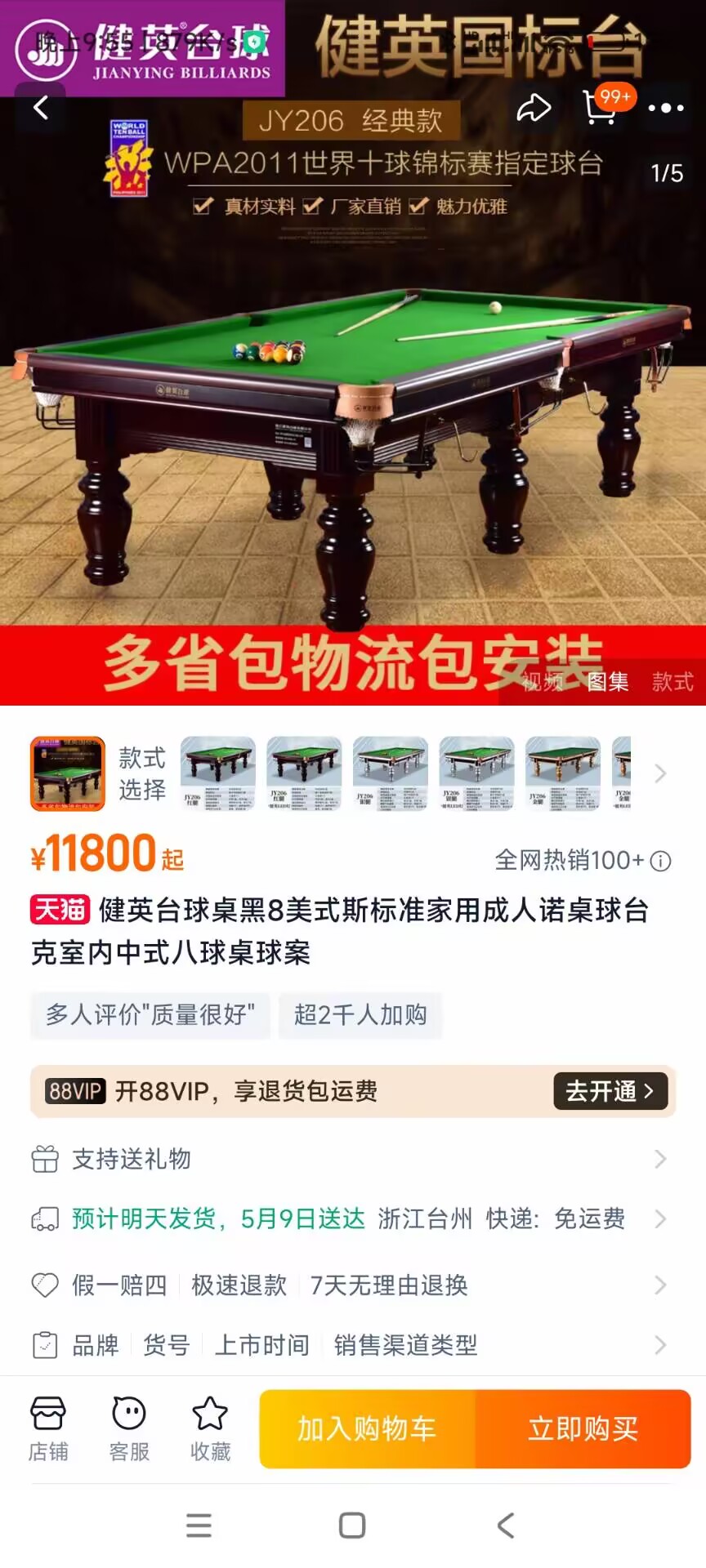The image size is (706, 1568).
Task: Select the first JY206 红腿 style thumbnail
Action: tap(216, 773)
